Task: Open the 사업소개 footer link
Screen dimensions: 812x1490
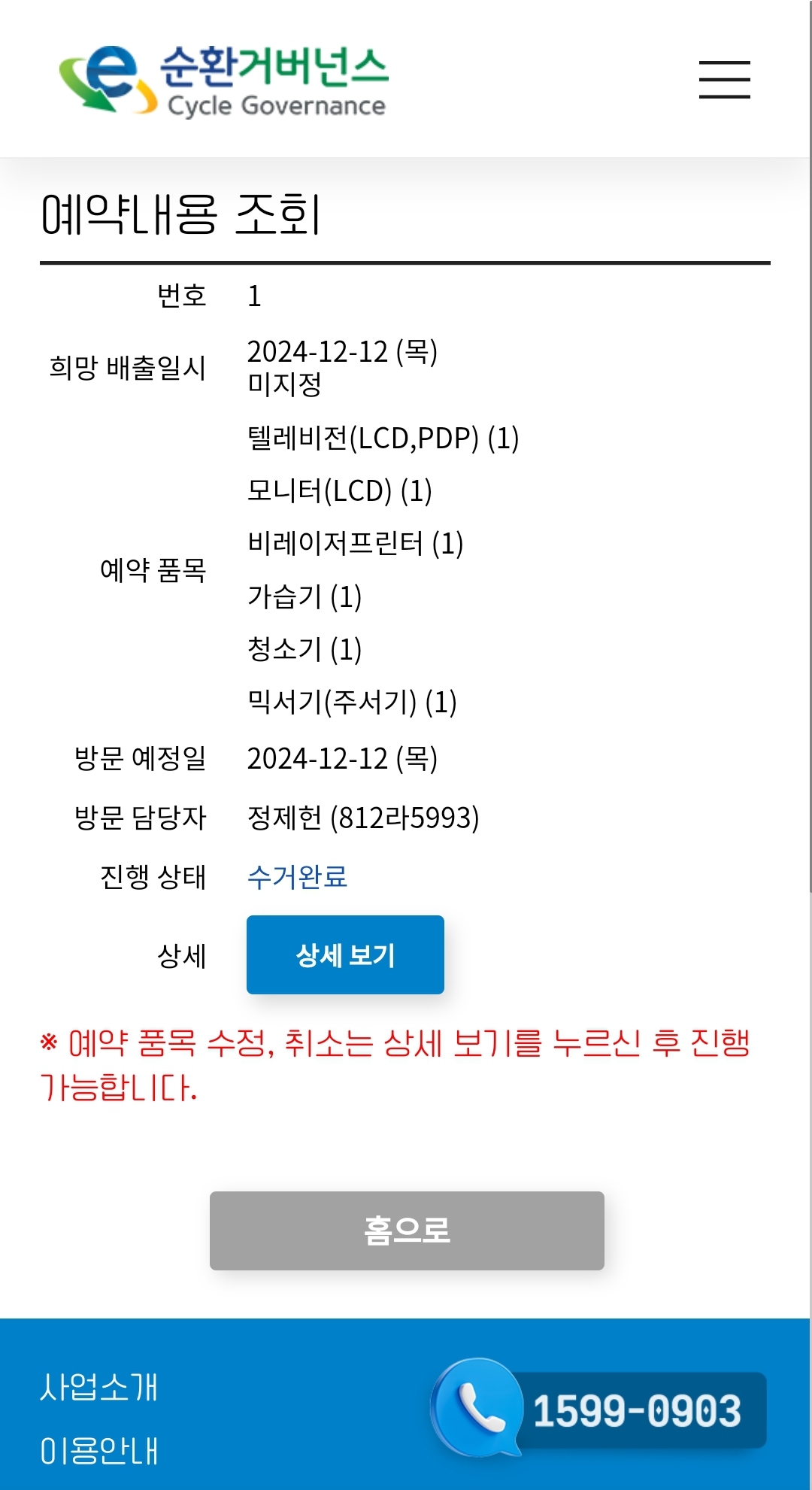Action: pos(99,1387)
